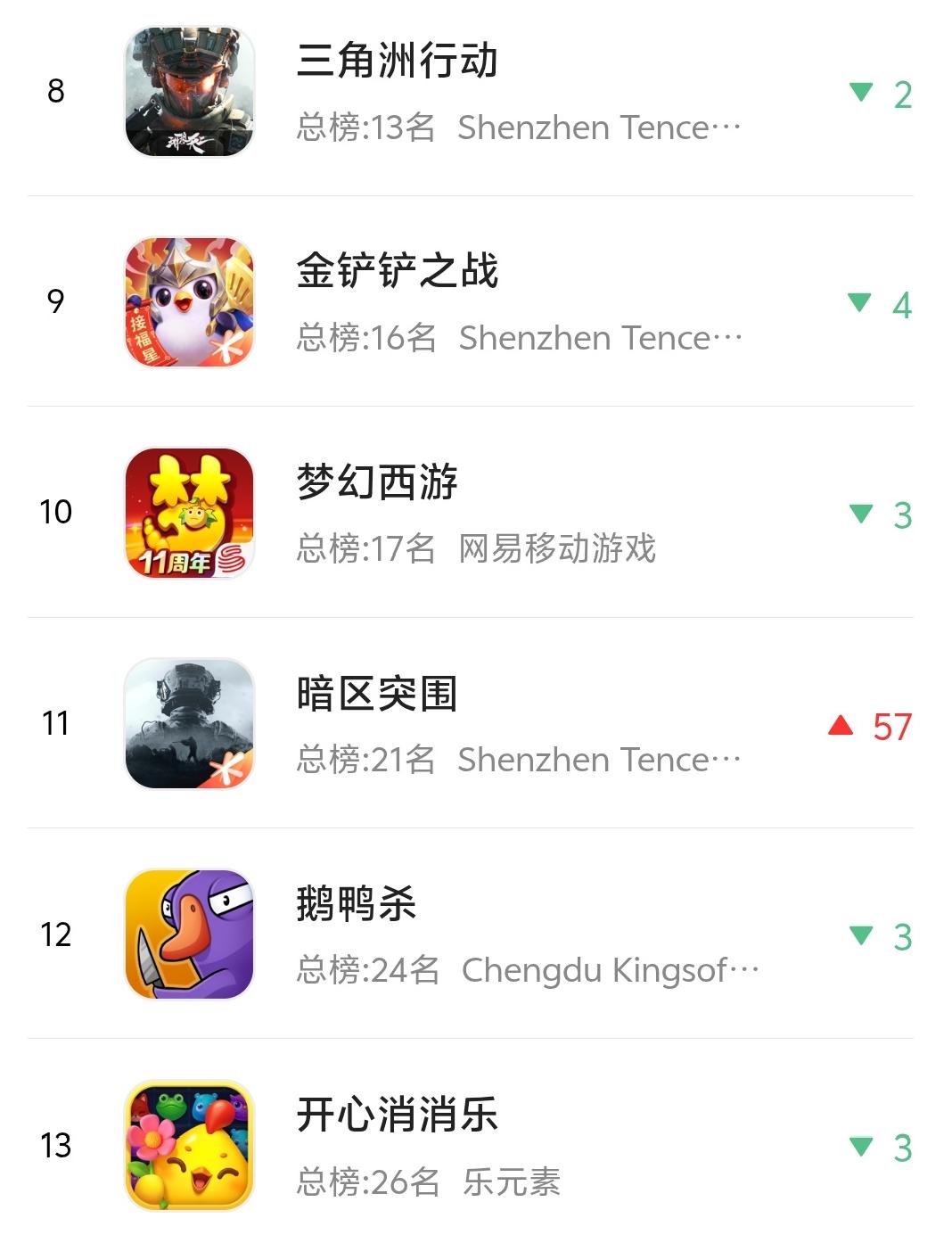Open the 鹅鸭杀 row
The width and height of the screenshot is (952, 1243).
click(357, 904)
